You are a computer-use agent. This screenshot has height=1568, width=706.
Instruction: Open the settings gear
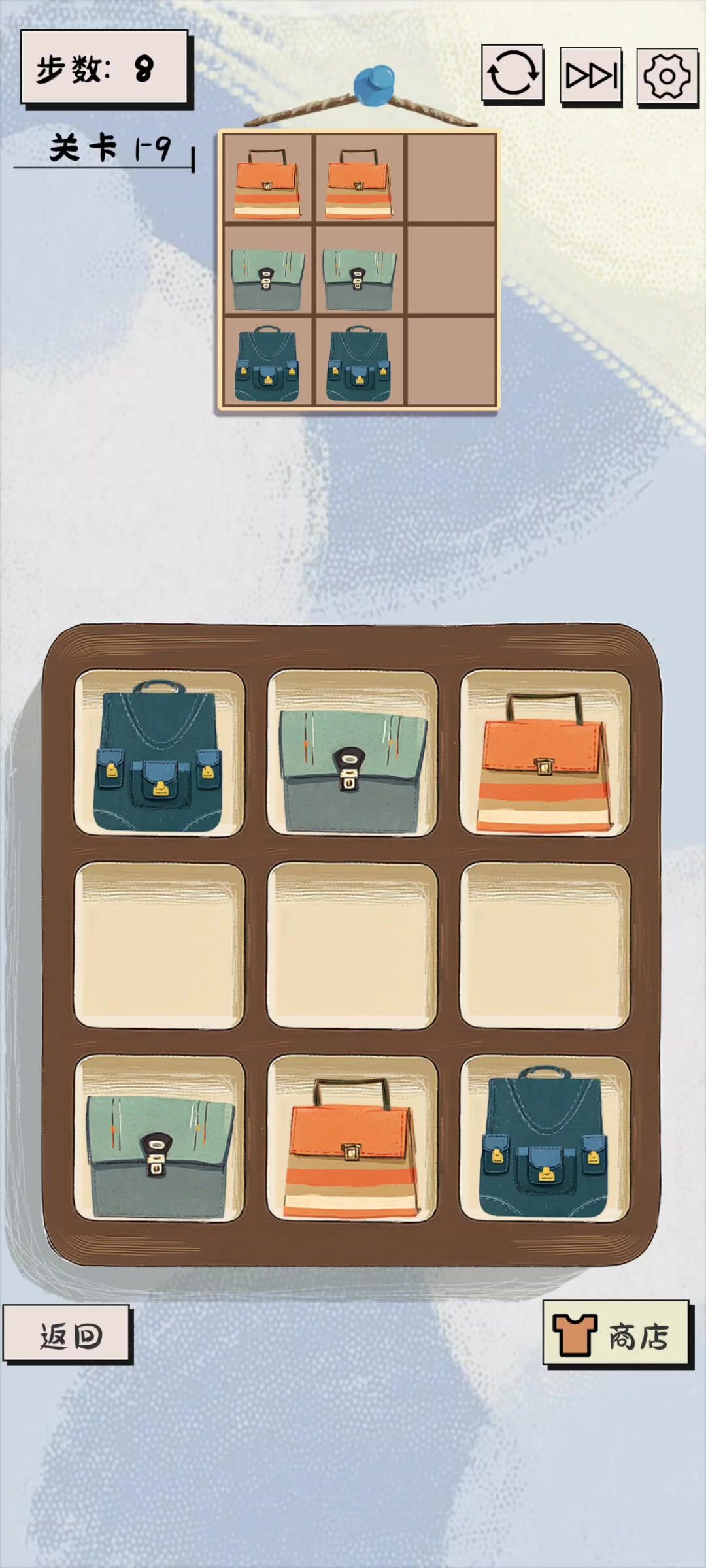(667, 76)
